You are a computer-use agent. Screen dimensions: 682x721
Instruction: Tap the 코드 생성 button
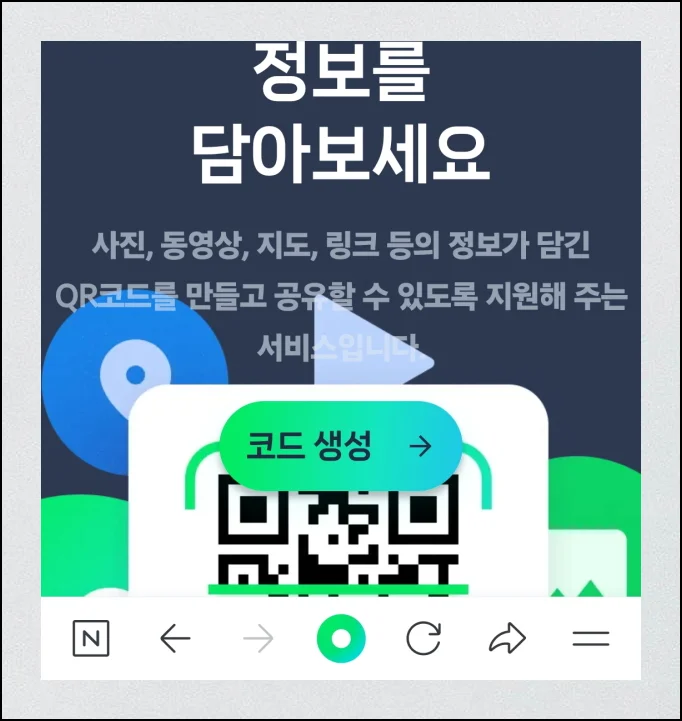[x=340, y=446]
